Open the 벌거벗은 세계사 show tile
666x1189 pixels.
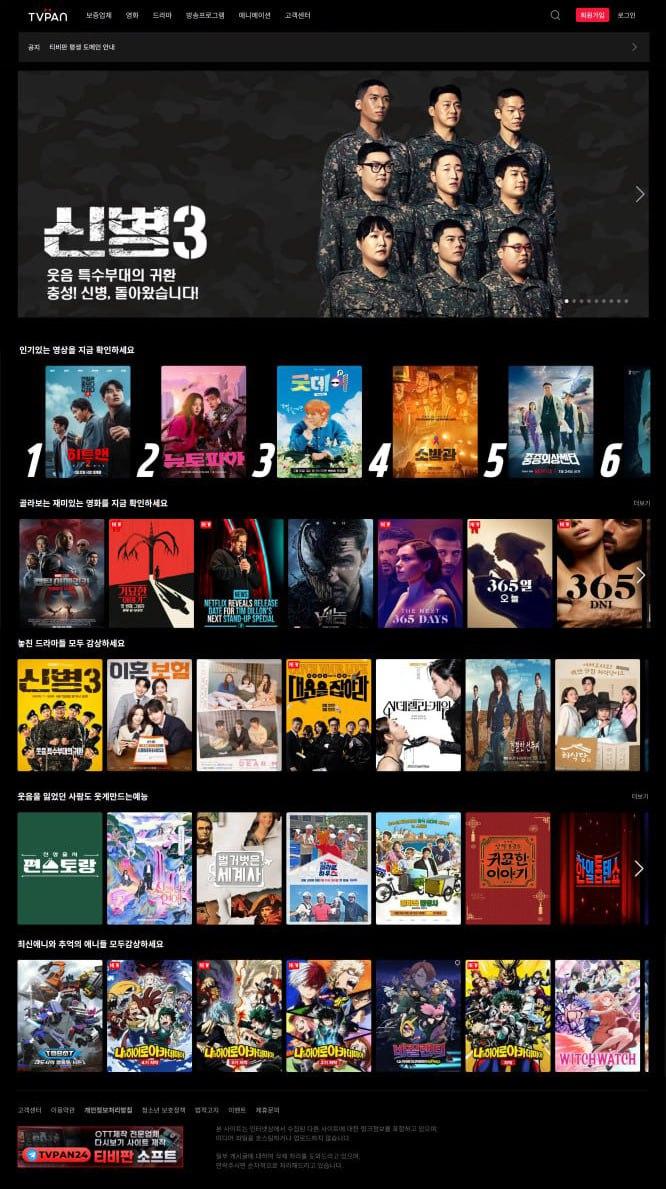click(x=238, y=868)
